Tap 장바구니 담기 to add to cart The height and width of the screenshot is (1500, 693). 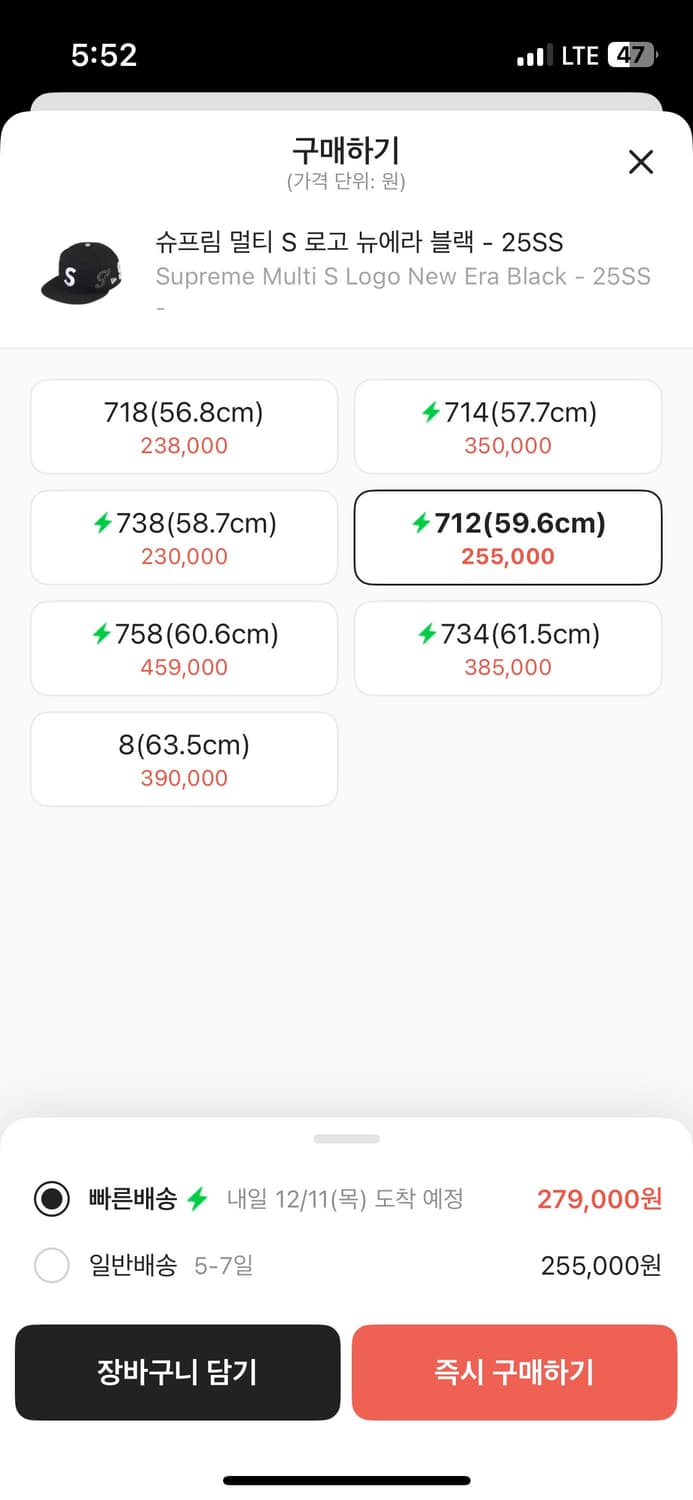pos(178,1372)
